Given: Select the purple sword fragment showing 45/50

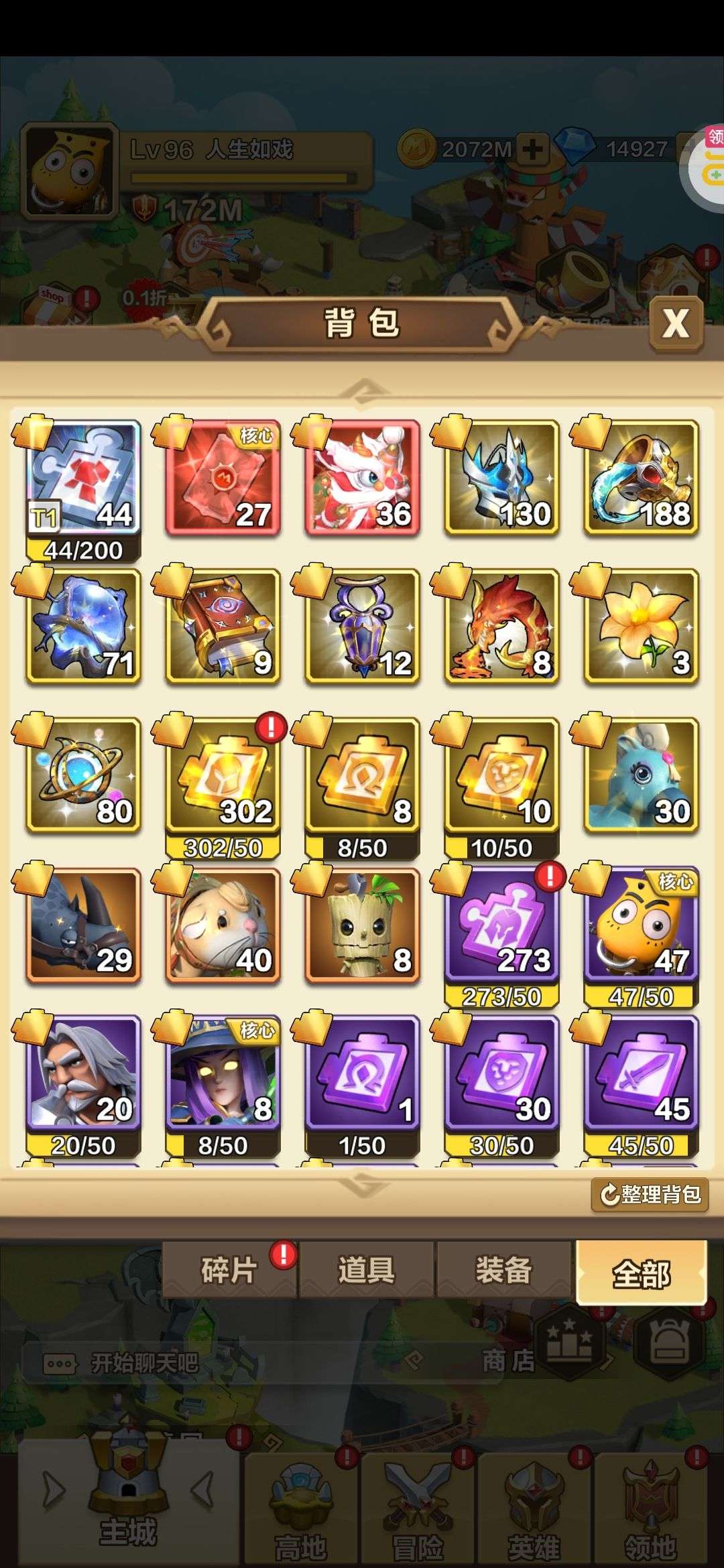Looking at the screenshot, I should point(642,1086).
